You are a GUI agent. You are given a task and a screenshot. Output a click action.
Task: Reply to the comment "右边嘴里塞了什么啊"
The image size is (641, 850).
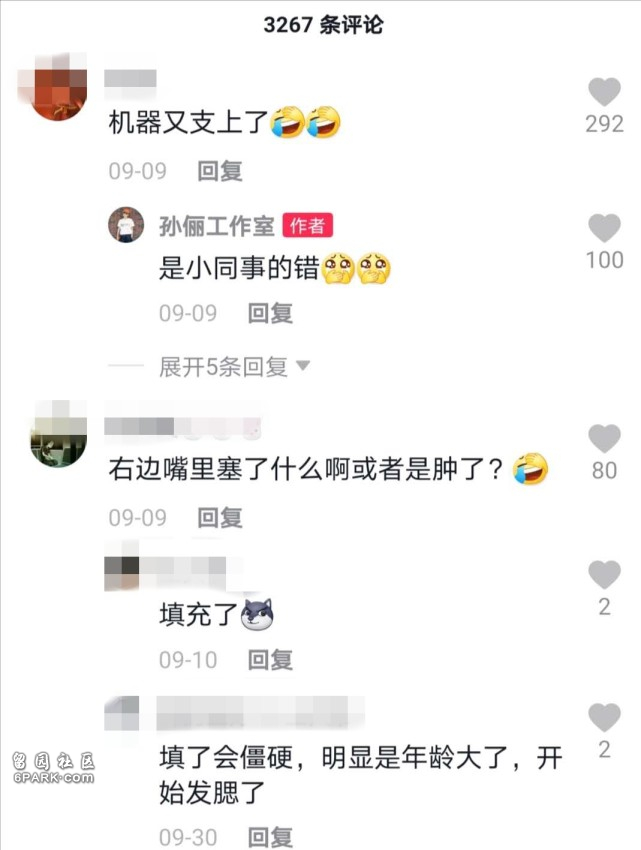click(x=219, y=517)
